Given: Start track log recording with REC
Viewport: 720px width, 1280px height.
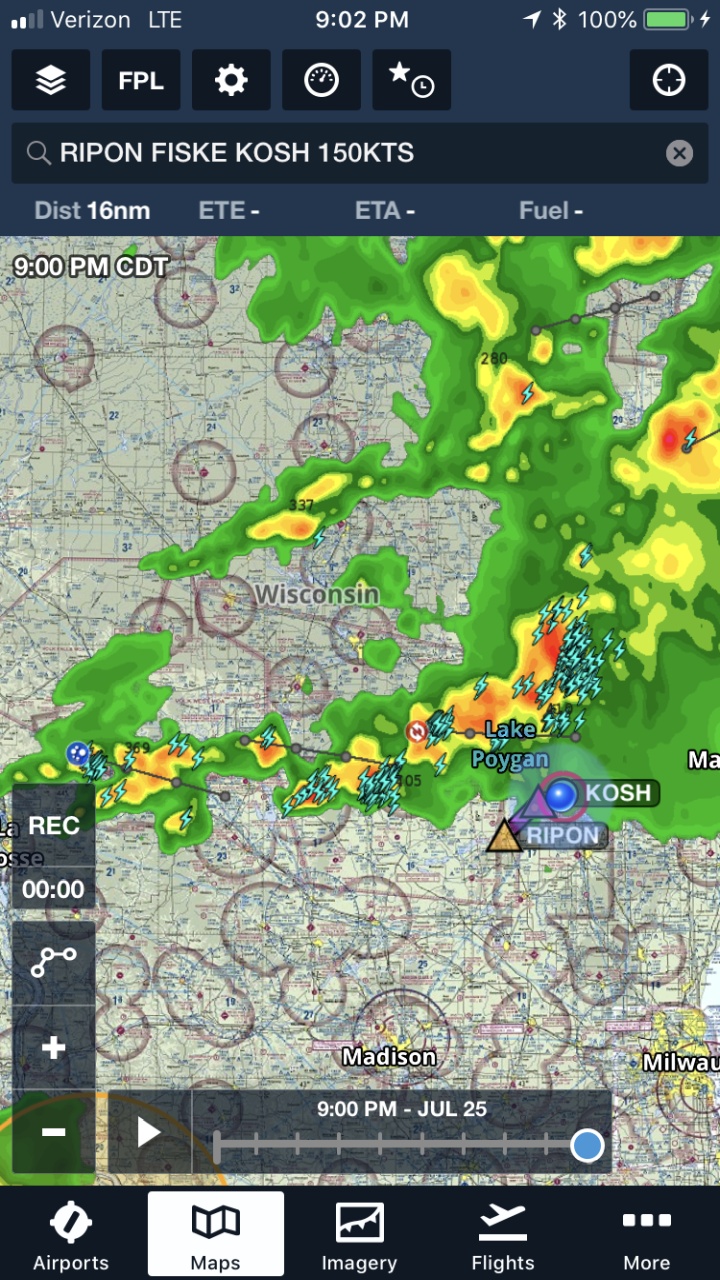Looking at the screenshot, I should (54, 826).
